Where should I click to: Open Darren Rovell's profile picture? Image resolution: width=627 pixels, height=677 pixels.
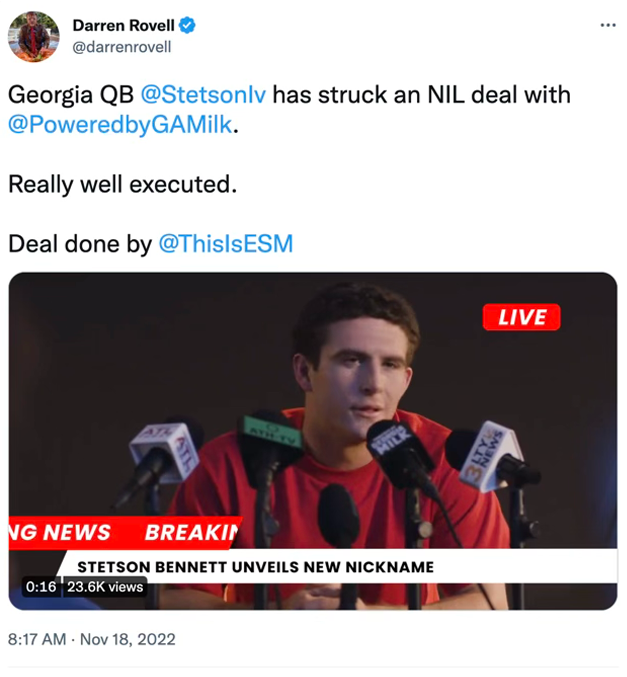coord(34,37)
